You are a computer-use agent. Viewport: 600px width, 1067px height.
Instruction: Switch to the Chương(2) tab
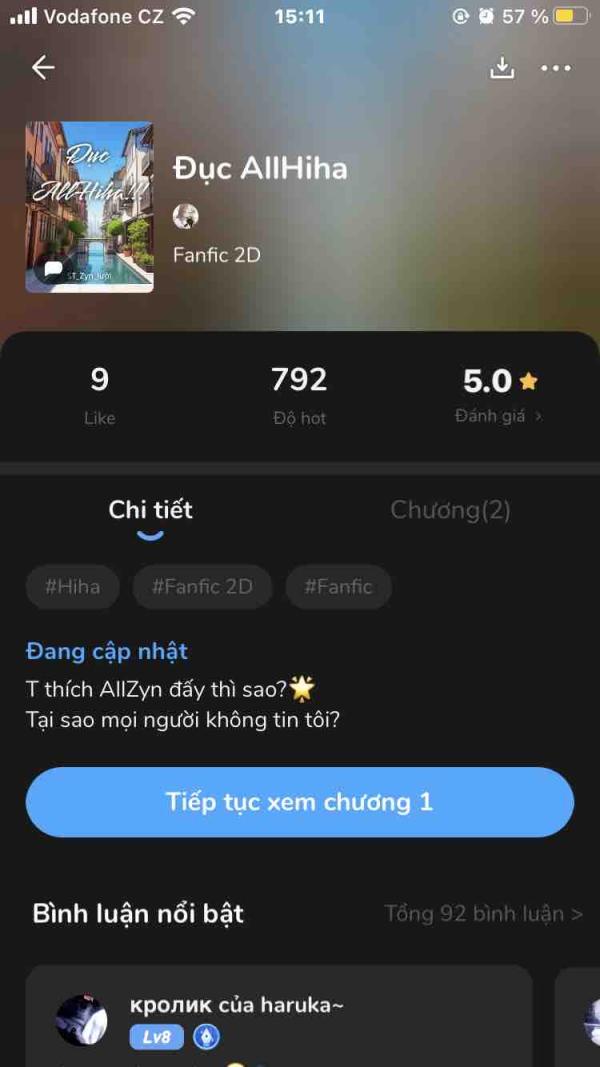[450, 510]
